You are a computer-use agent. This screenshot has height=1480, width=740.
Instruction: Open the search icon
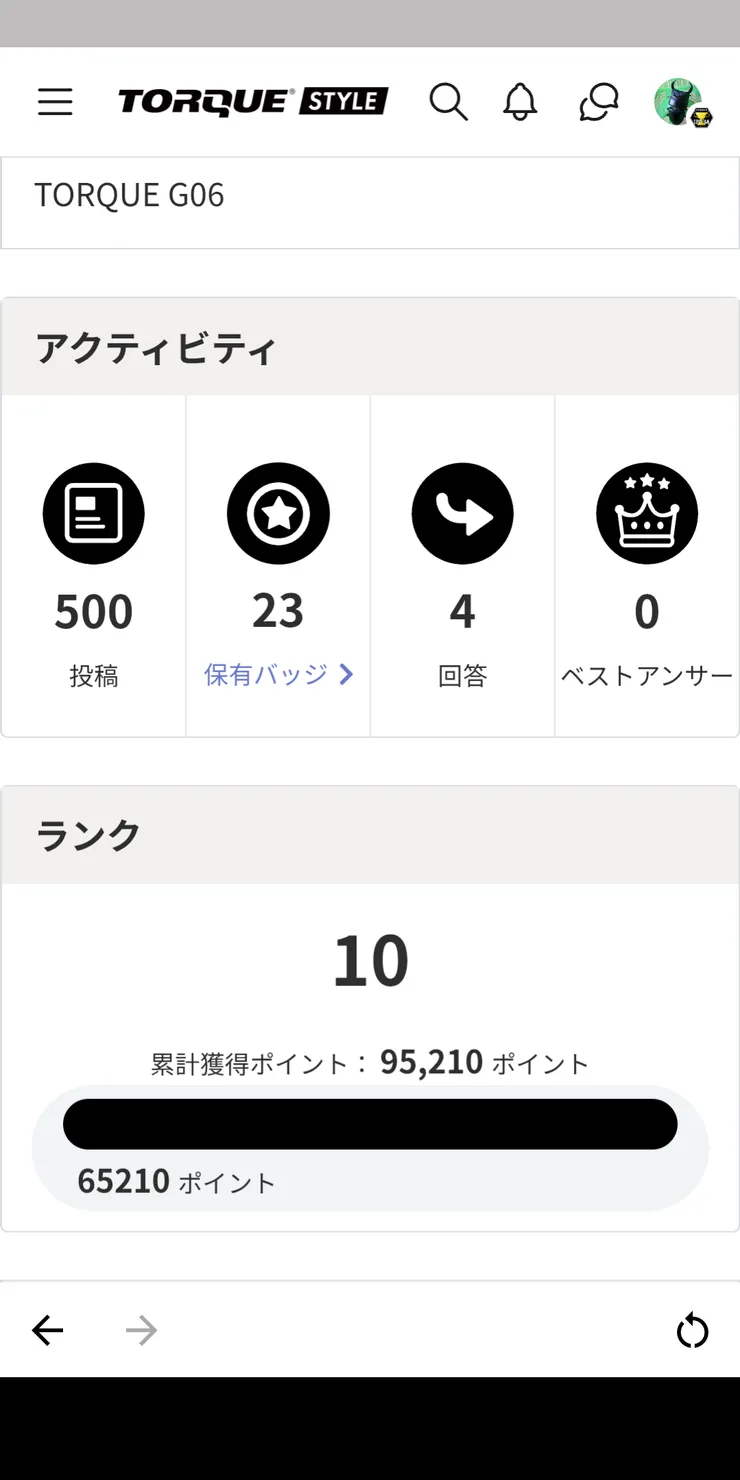coord(448,101)
